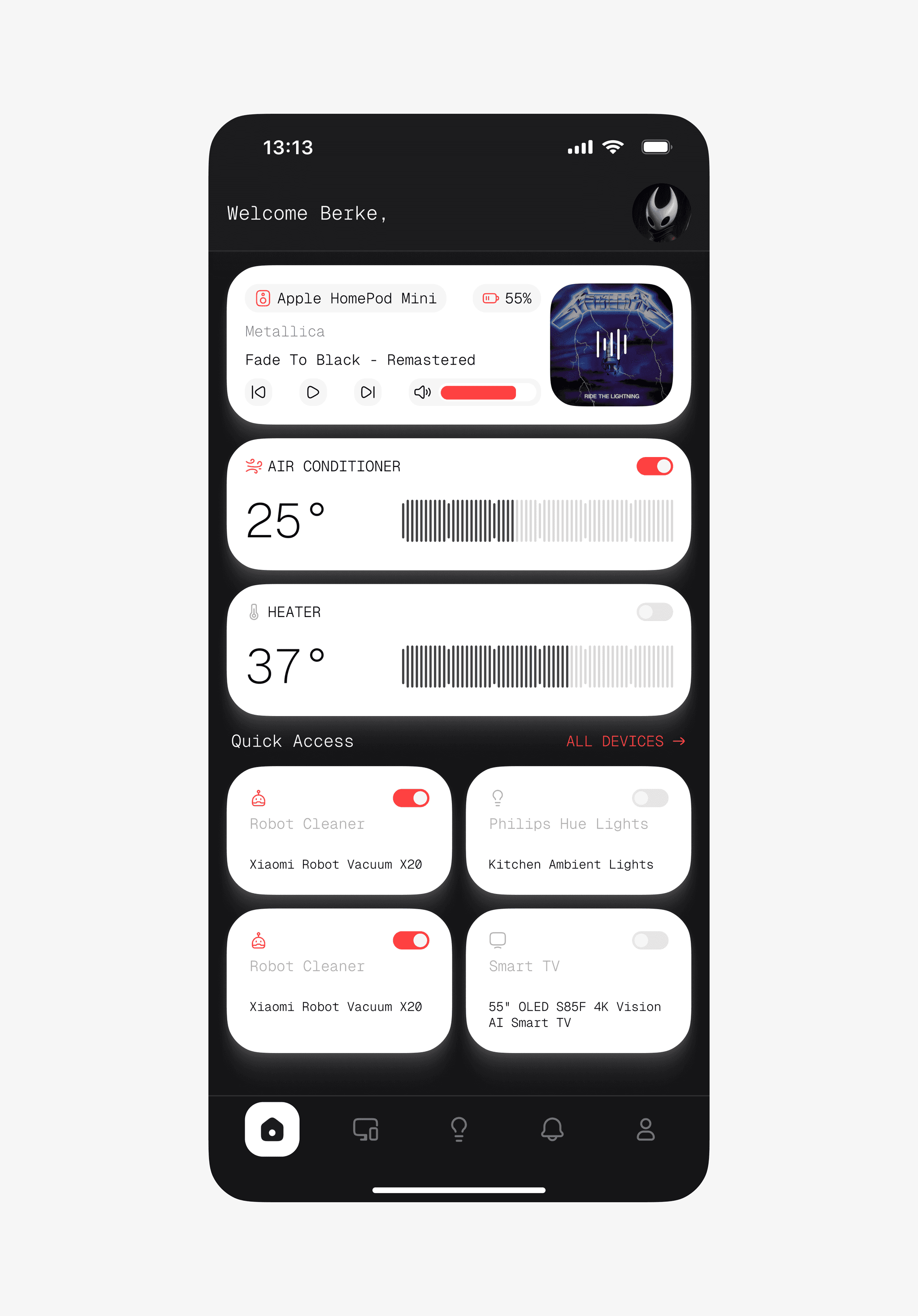The width and height of the screenshot is (918, 1316).
Task: Skip to the previous track
Action: pyautogui.click(x=259, y=392)
